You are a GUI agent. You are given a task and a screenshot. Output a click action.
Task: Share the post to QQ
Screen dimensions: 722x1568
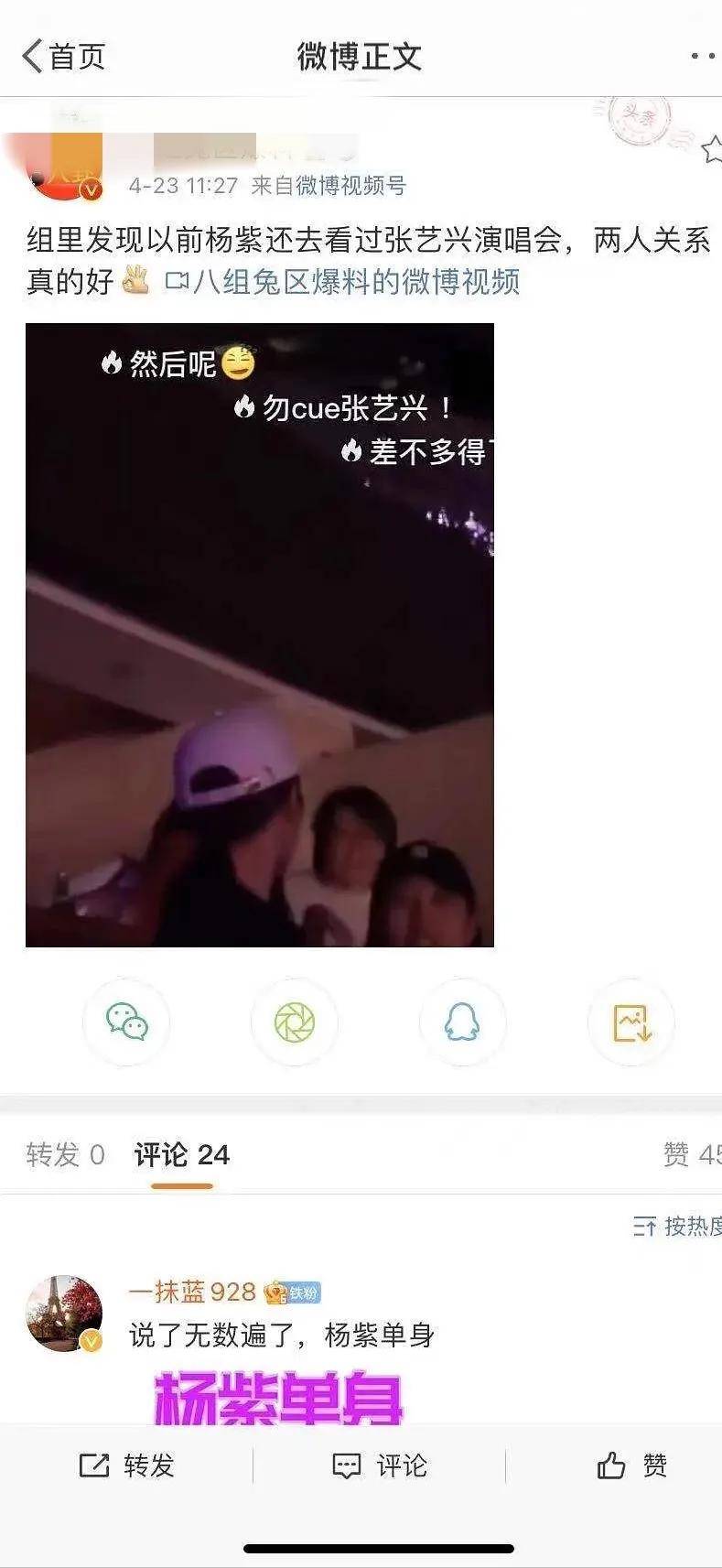(462, 1022)
